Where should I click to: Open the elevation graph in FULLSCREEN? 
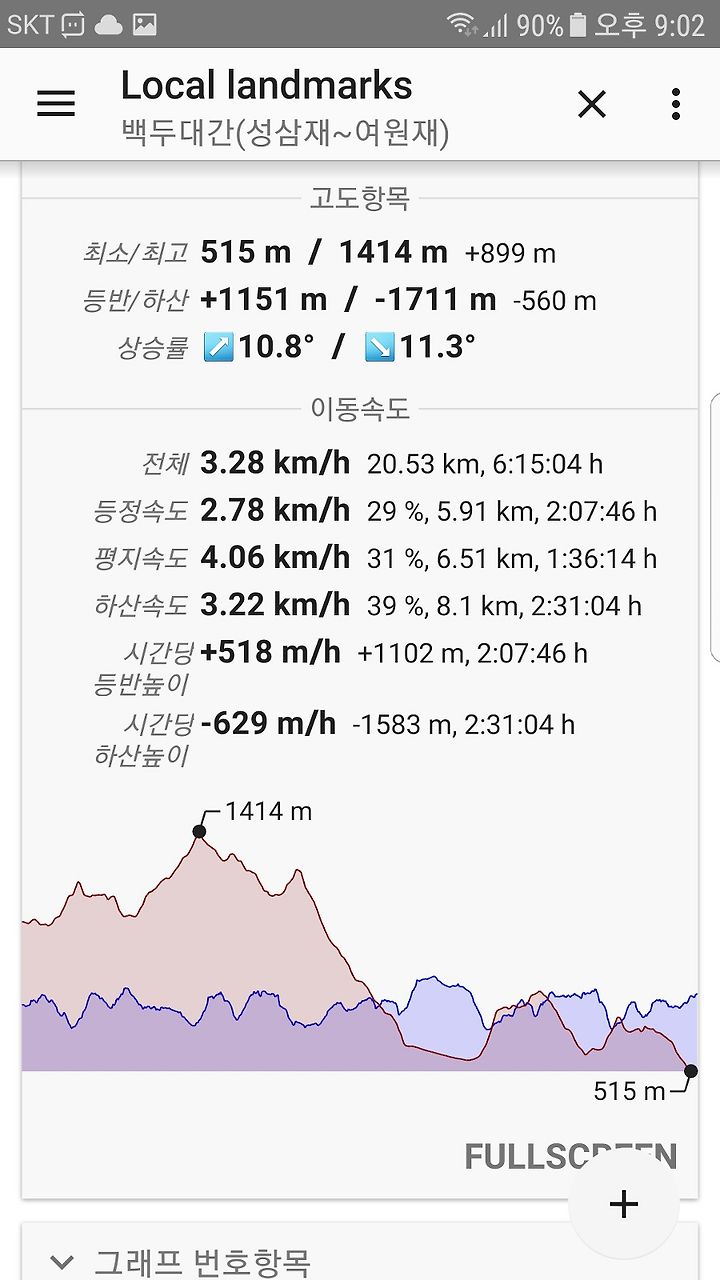tap(570, 1157)
